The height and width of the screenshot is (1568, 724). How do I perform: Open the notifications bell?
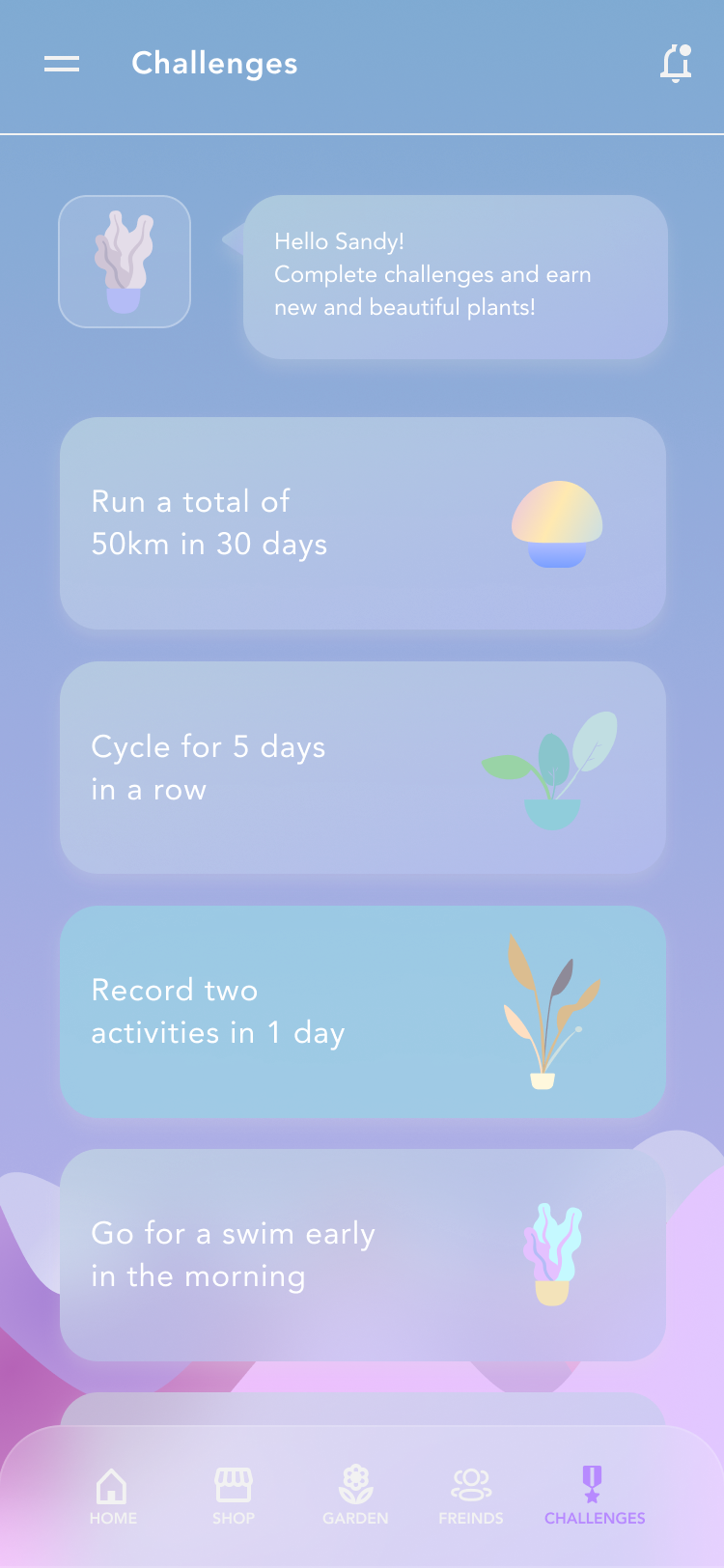(676, 63)
